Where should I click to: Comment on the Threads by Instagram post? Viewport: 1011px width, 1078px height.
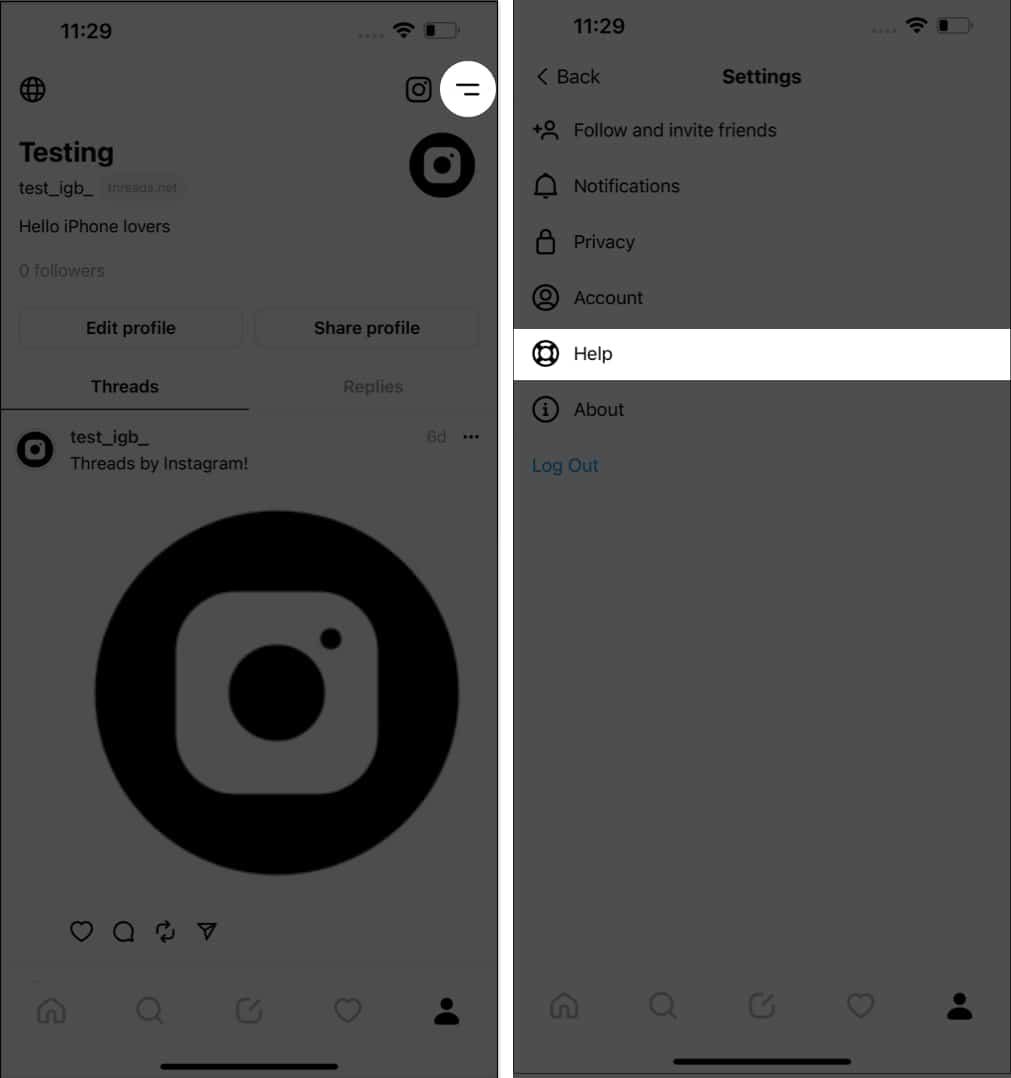[x=124, y=932]
